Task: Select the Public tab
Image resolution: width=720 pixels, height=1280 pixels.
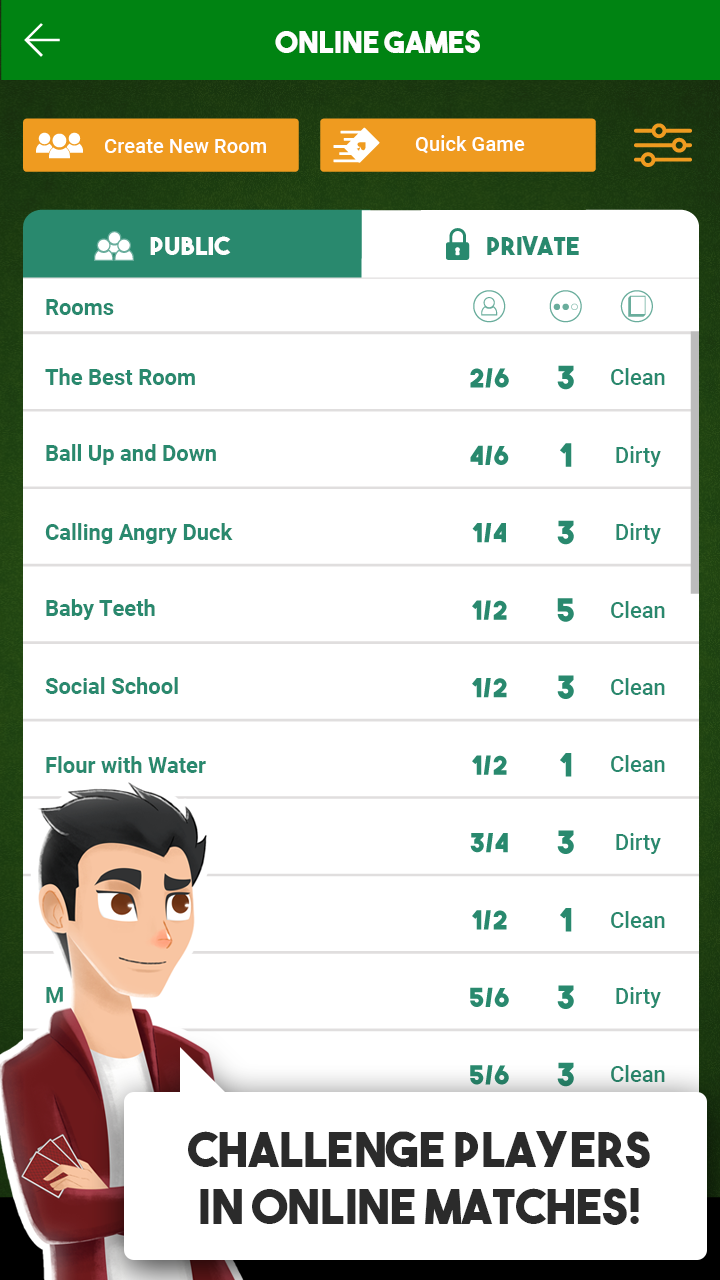Action: pyautogui.click(x=192, y=245)
